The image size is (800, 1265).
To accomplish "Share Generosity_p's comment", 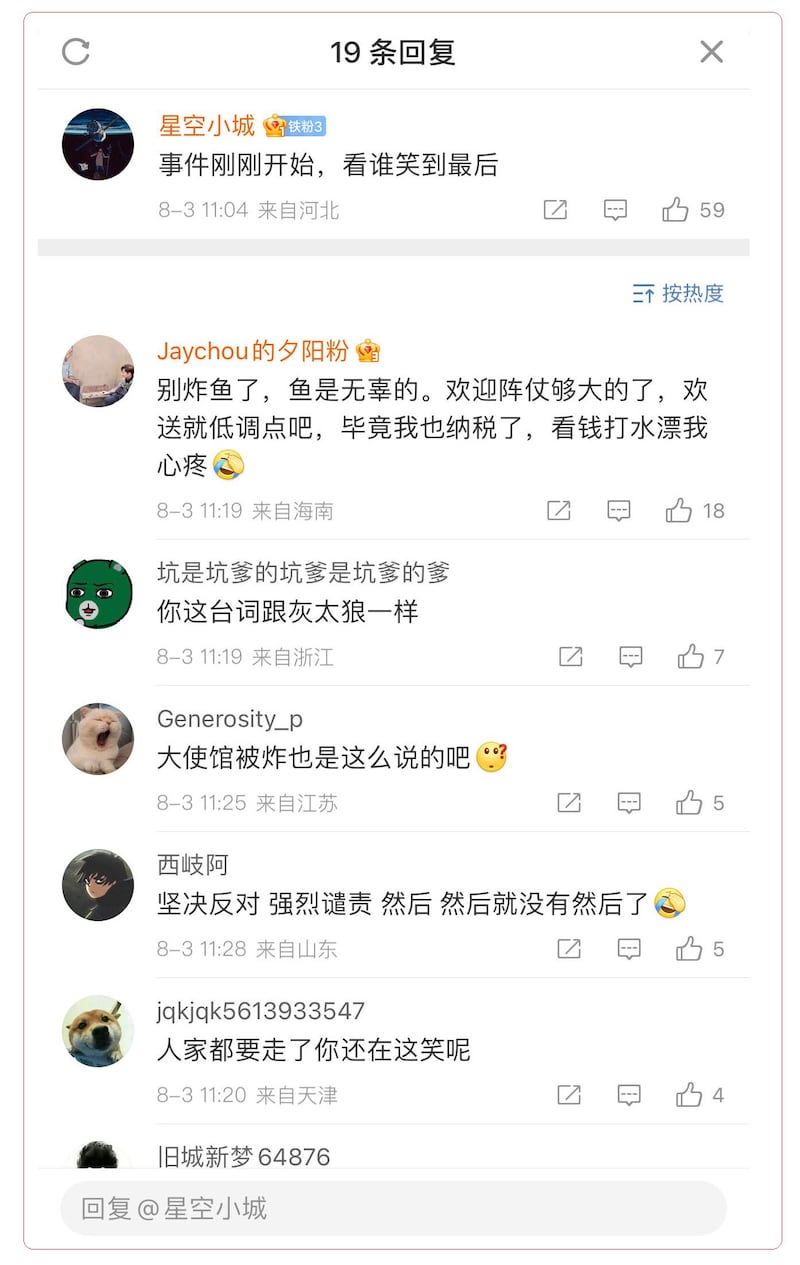I will pos(569,802).
